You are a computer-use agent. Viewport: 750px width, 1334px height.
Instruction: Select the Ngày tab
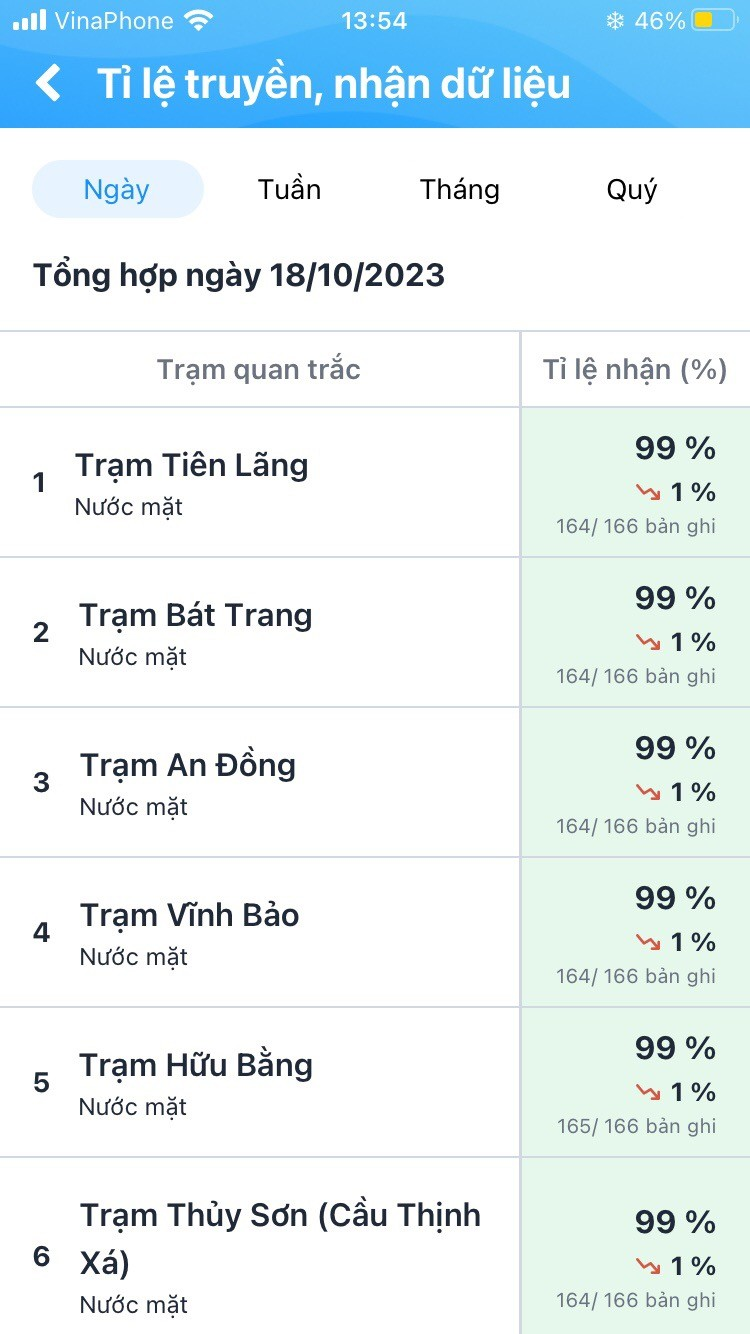click(117, 189)
